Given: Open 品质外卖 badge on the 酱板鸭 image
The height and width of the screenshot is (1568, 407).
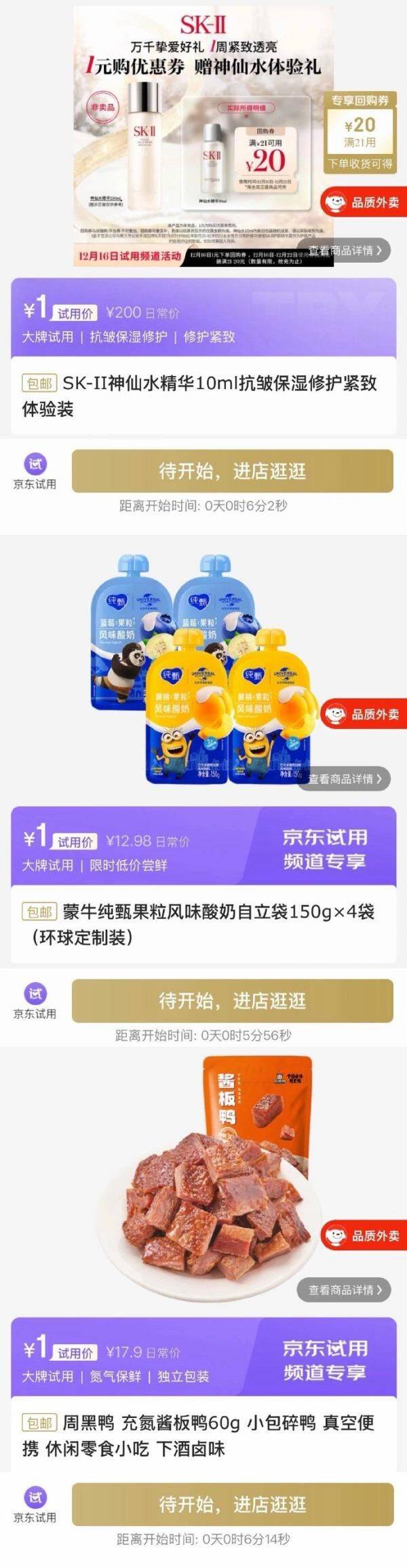Looking at the screenshot, I should [x=364, y=1235].
